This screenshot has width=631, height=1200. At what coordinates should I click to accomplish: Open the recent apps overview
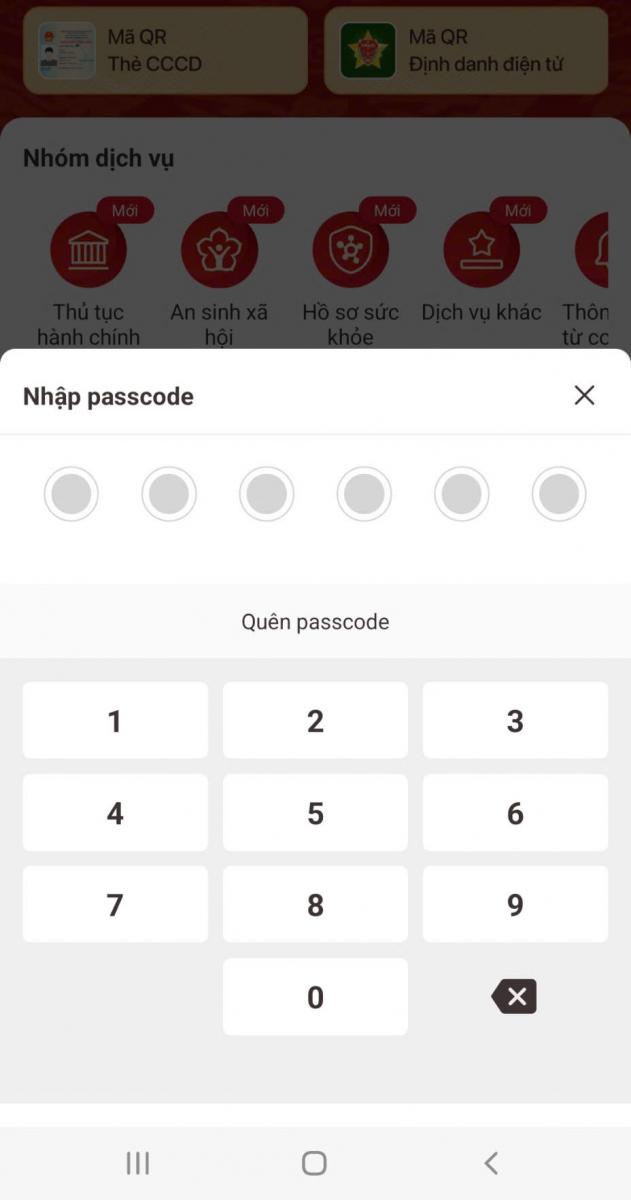[138, 1163]
